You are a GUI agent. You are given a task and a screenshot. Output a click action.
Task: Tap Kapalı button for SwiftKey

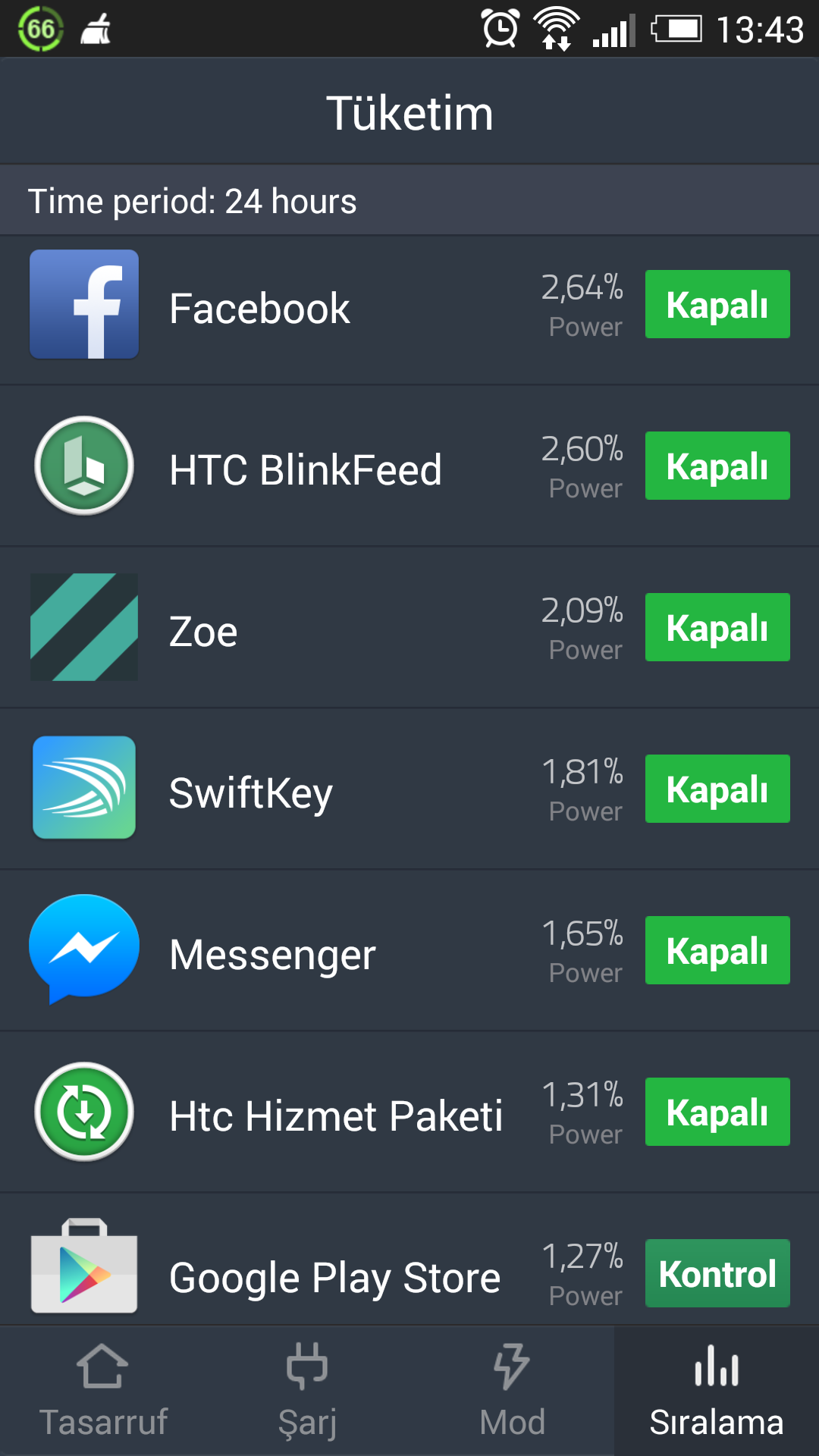(717, 789)
